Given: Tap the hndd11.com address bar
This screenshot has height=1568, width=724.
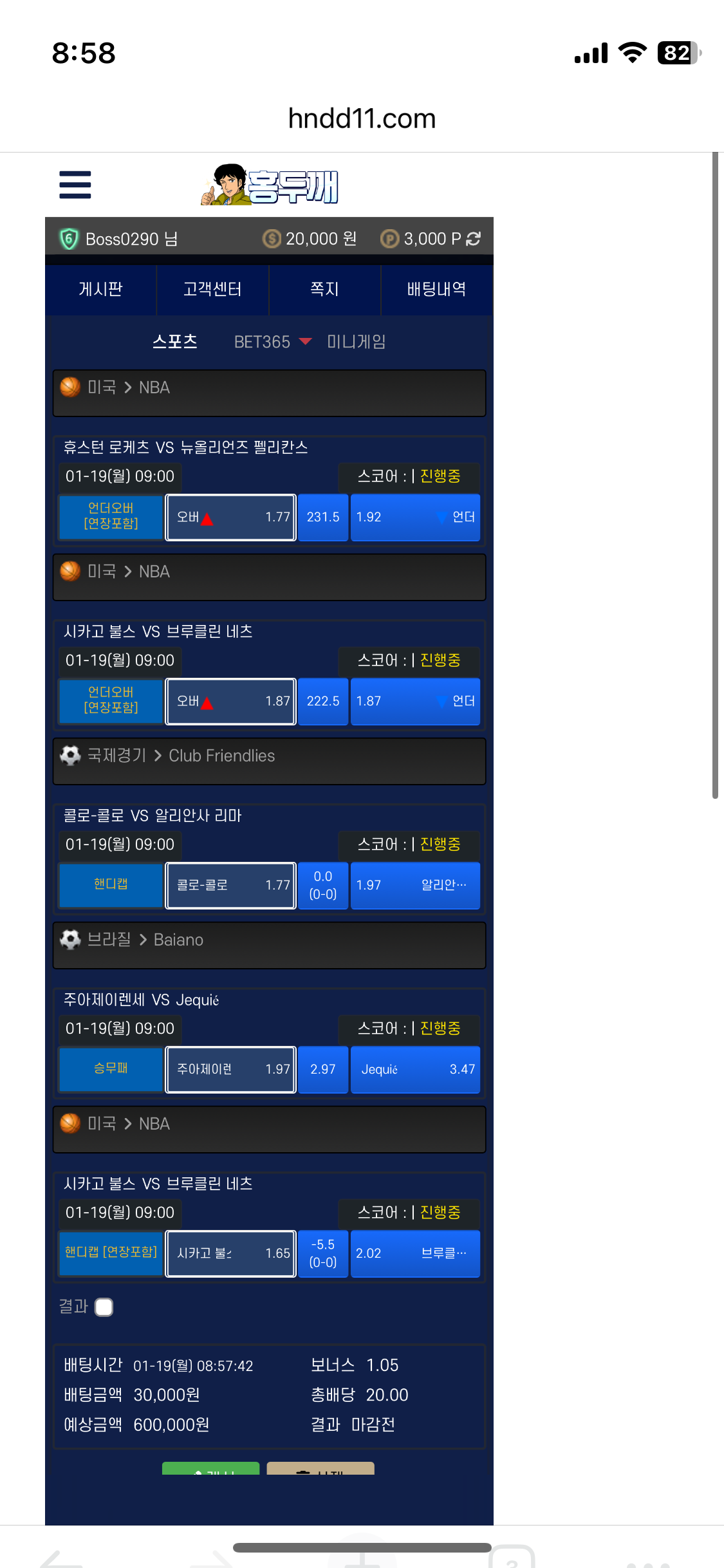Looking at the screenshot, I should (x=362, y=118).
